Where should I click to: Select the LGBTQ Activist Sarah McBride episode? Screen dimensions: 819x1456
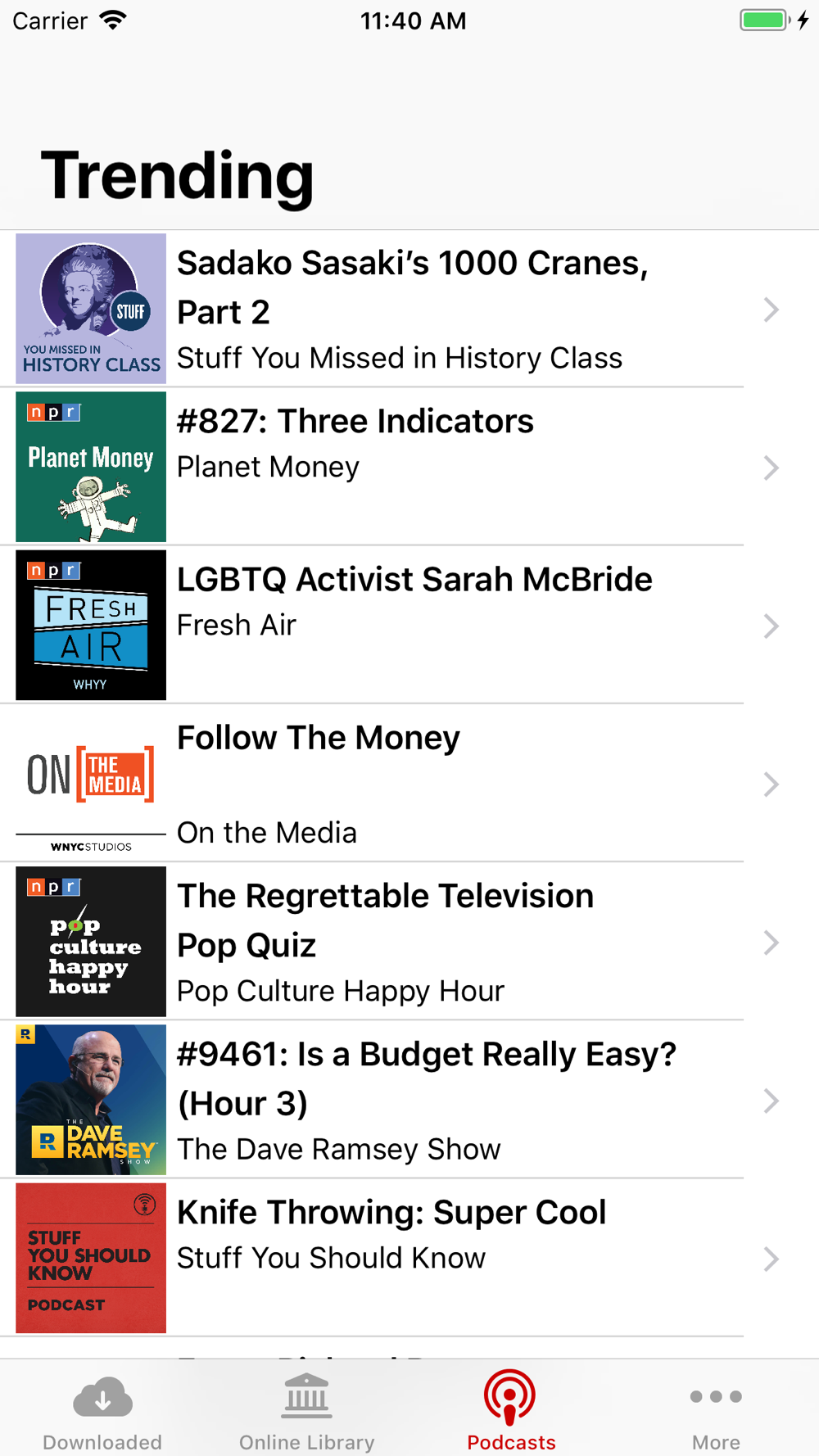click(x=409, y=625)
